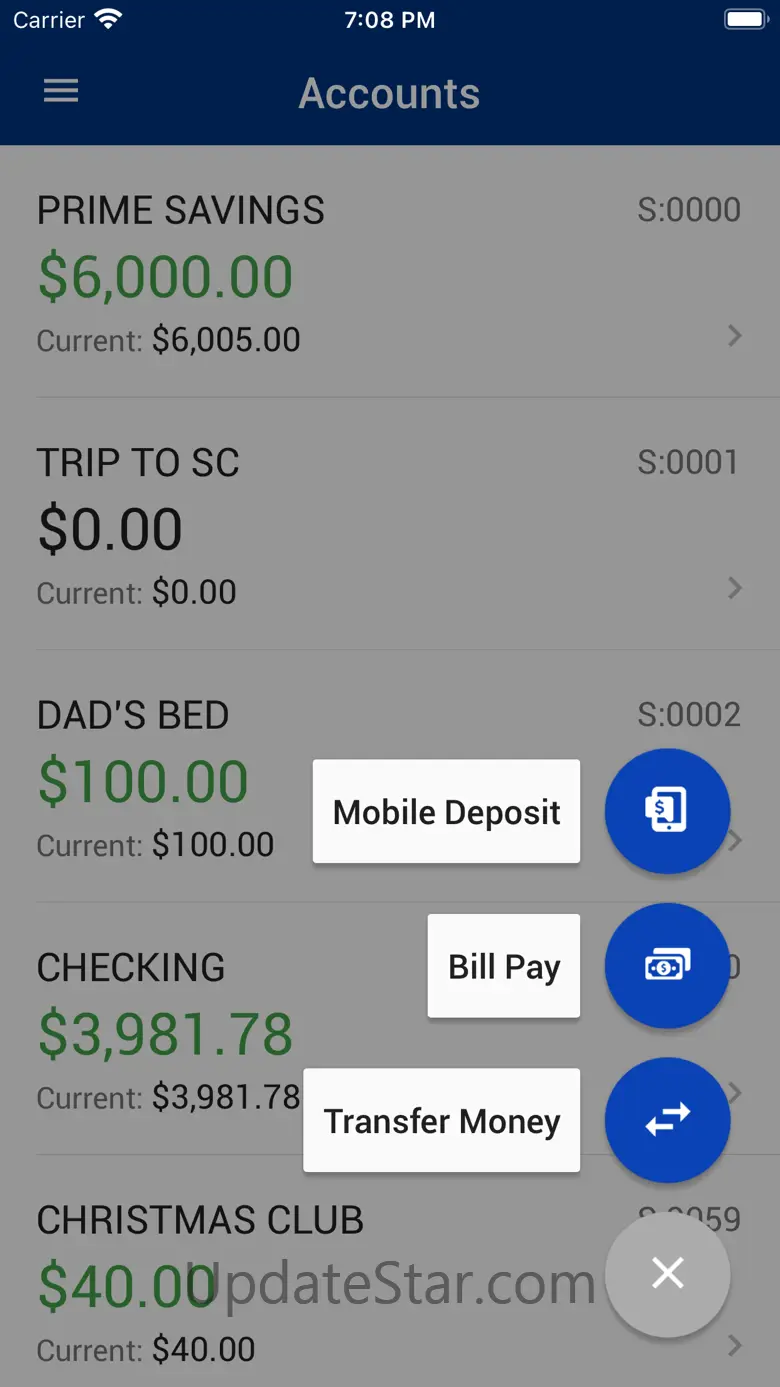Select the Bill Pay label
Viewport: 780px width, 1387px height.
click(x=504, y=966)
